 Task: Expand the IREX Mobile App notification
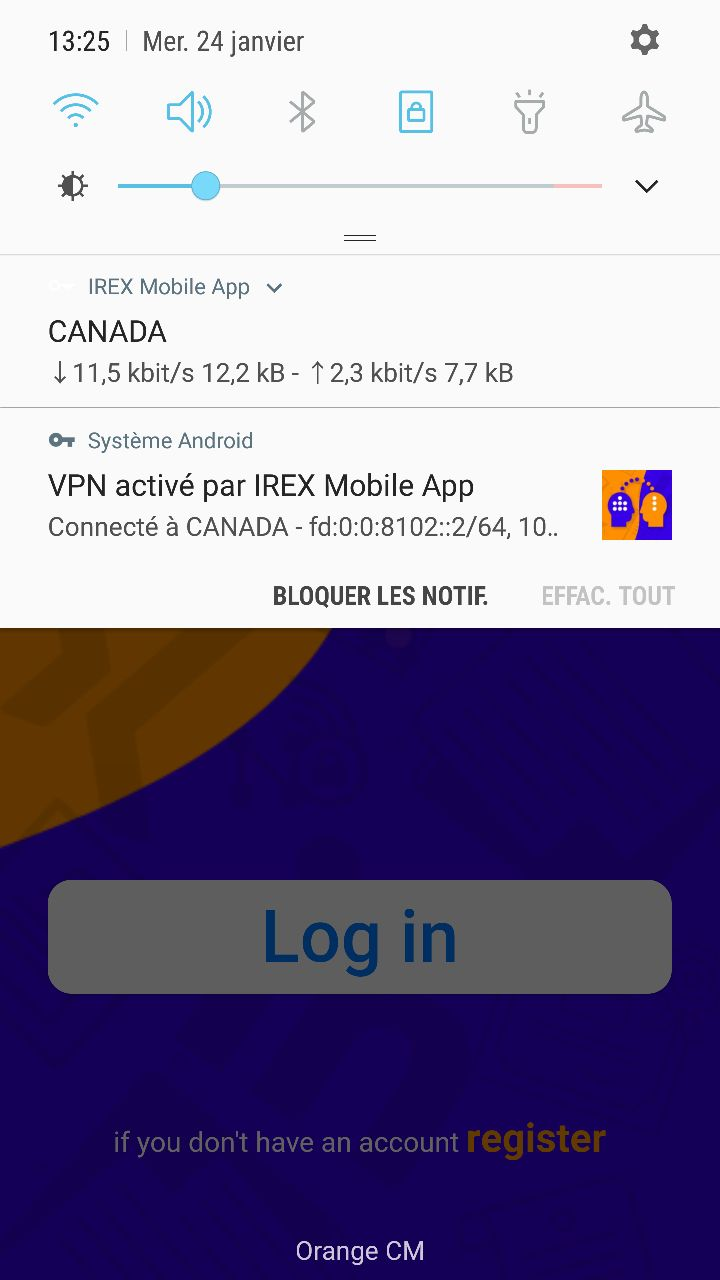(x=274, y=288)
